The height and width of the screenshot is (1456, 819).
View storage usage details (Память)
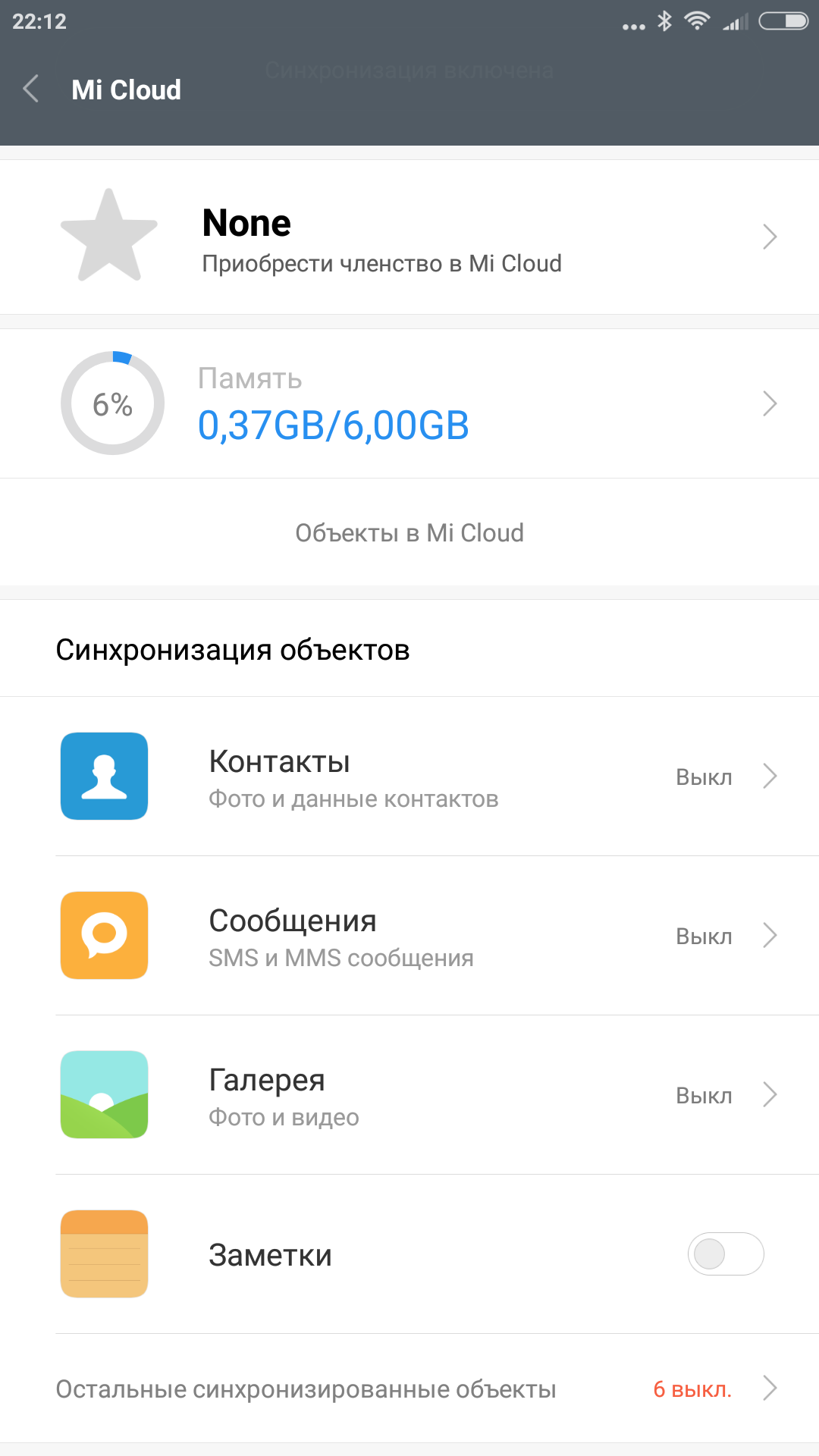409,403
